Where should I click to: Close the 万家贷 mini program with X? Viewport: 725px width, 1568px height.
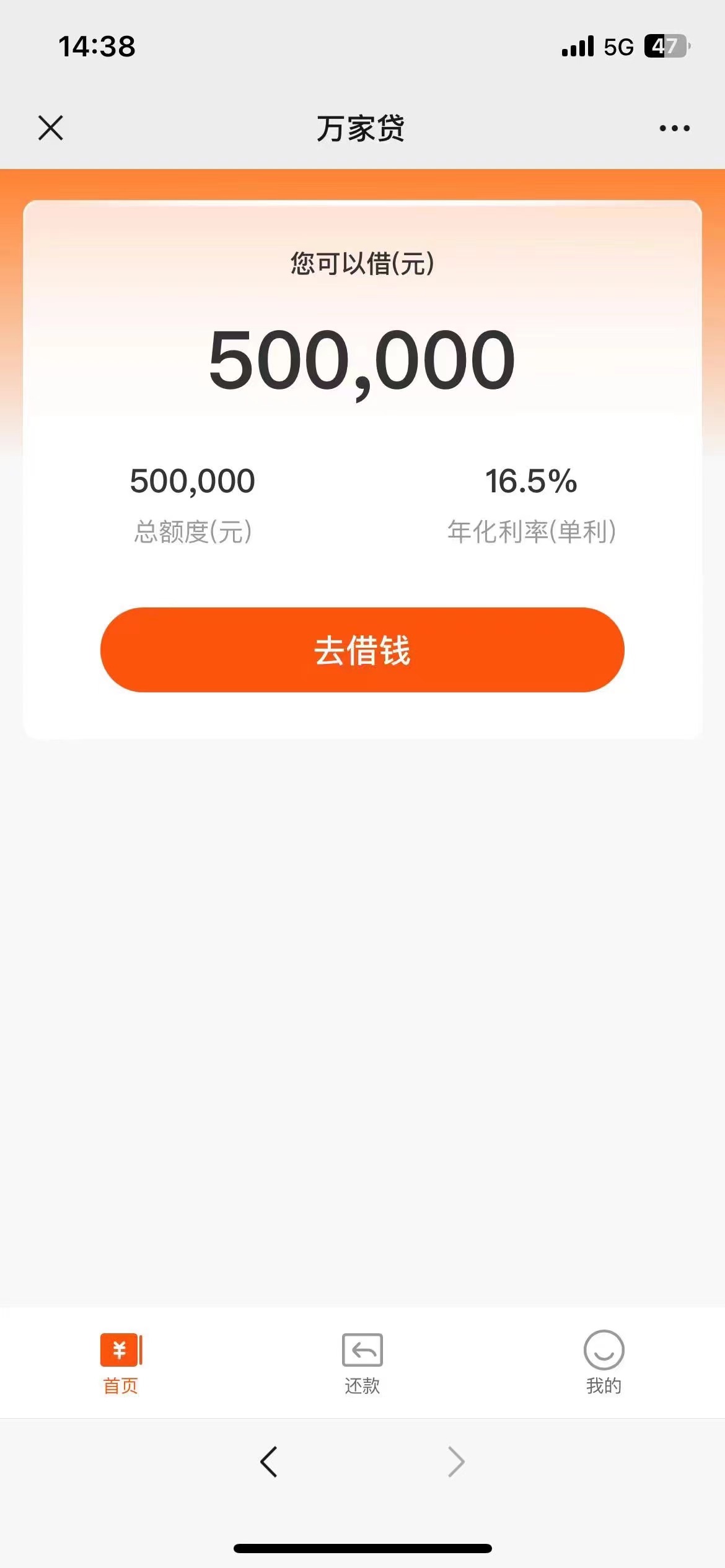[51, 128]
